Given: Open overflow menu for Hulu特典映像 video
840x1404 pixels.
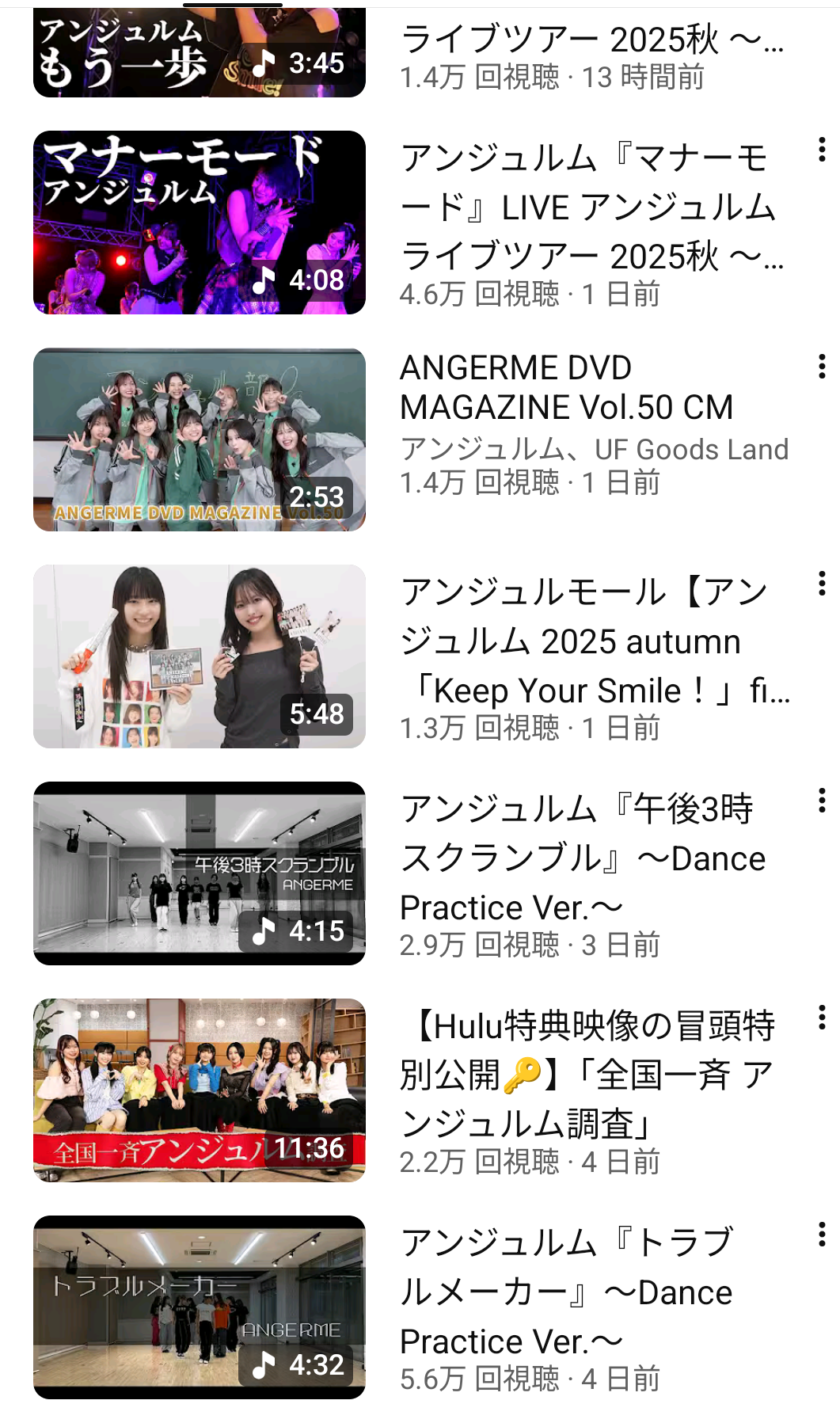Looking at the screenshot, I should 822,1018.
